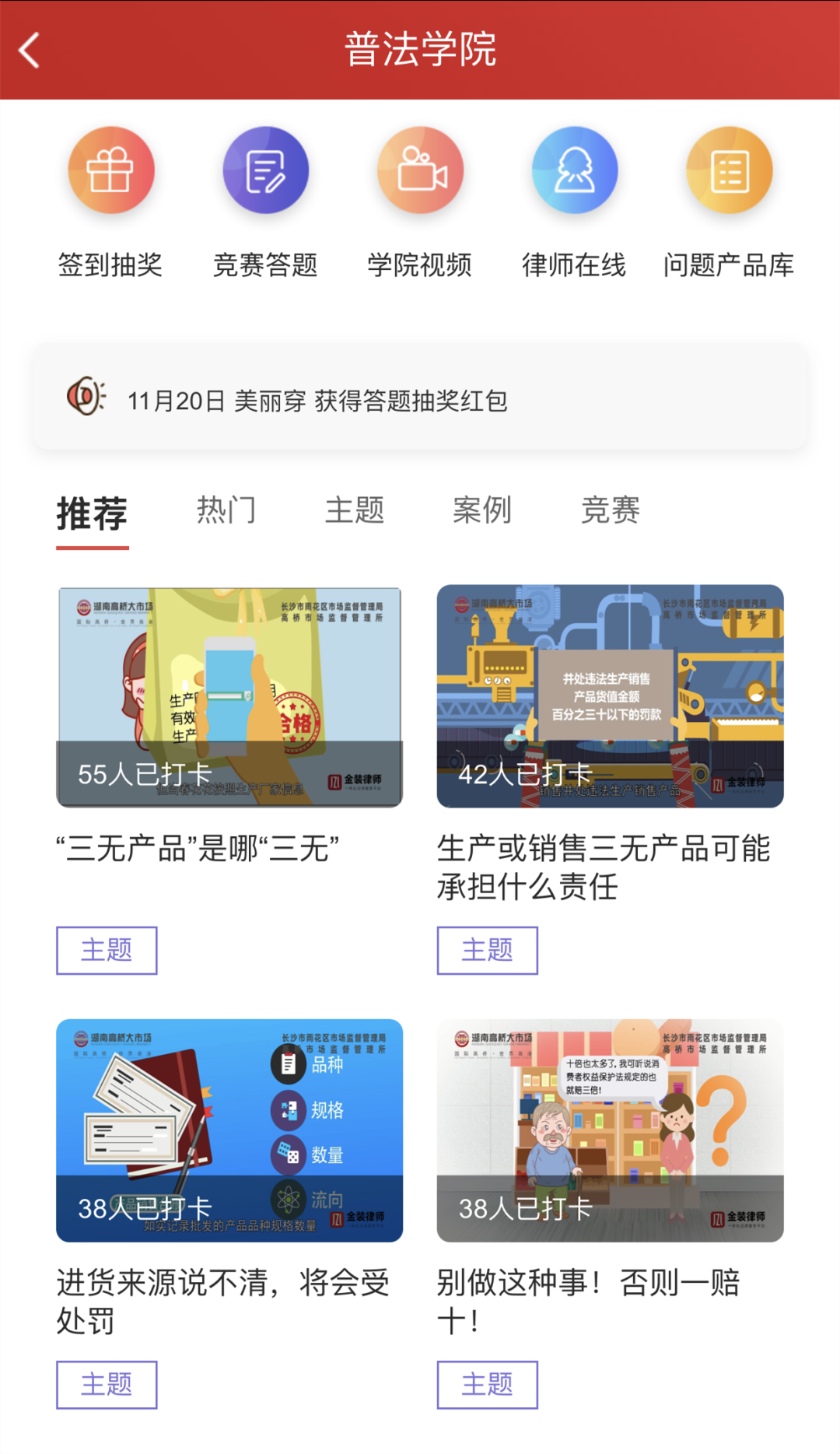This screenshot has height=1454, width=840.
Task: Select the 推荐 tab
Action: (92, 513)
